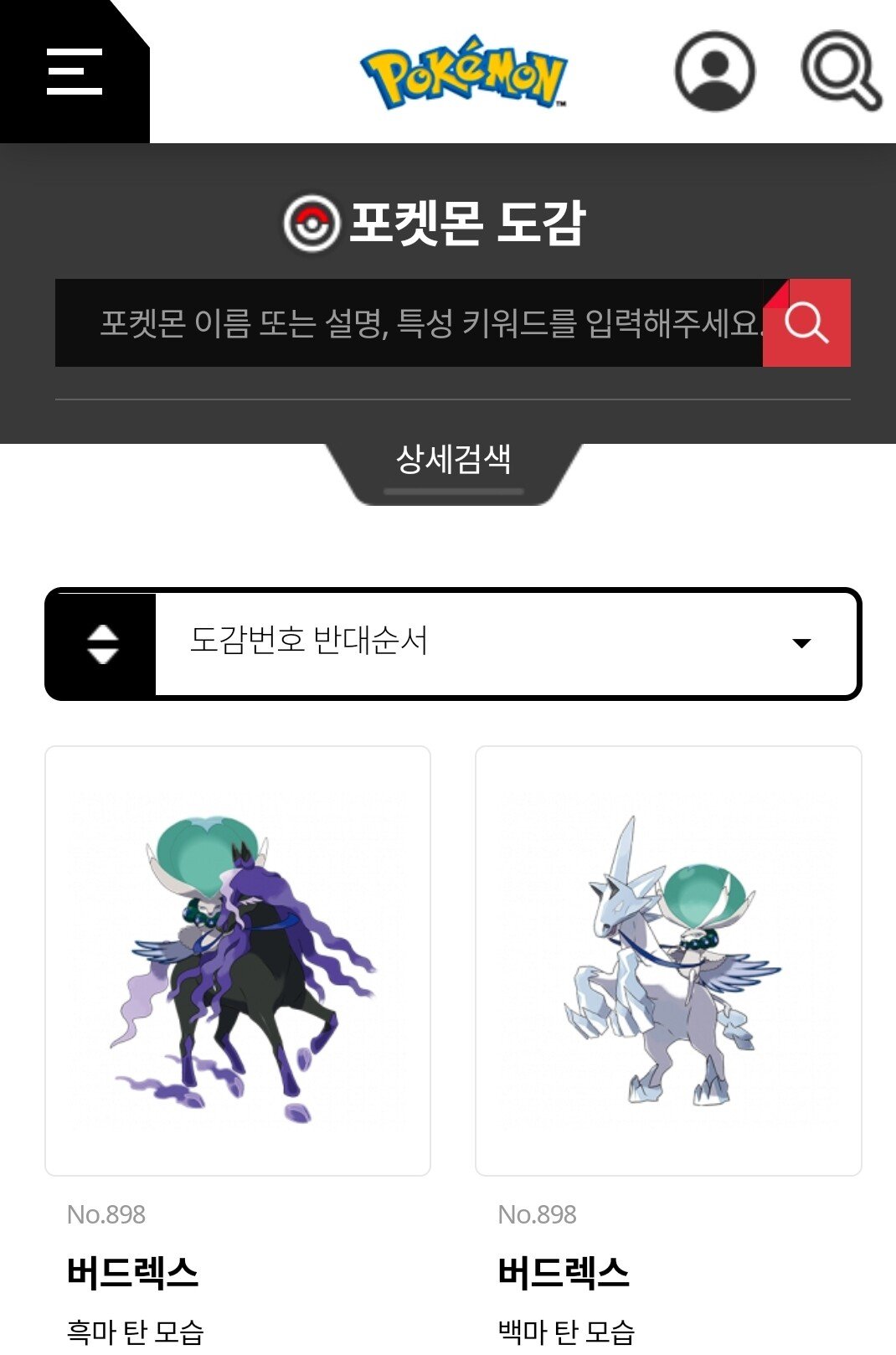
Task: Tap the Pokémon logo
Action: (x=463, y=73)
